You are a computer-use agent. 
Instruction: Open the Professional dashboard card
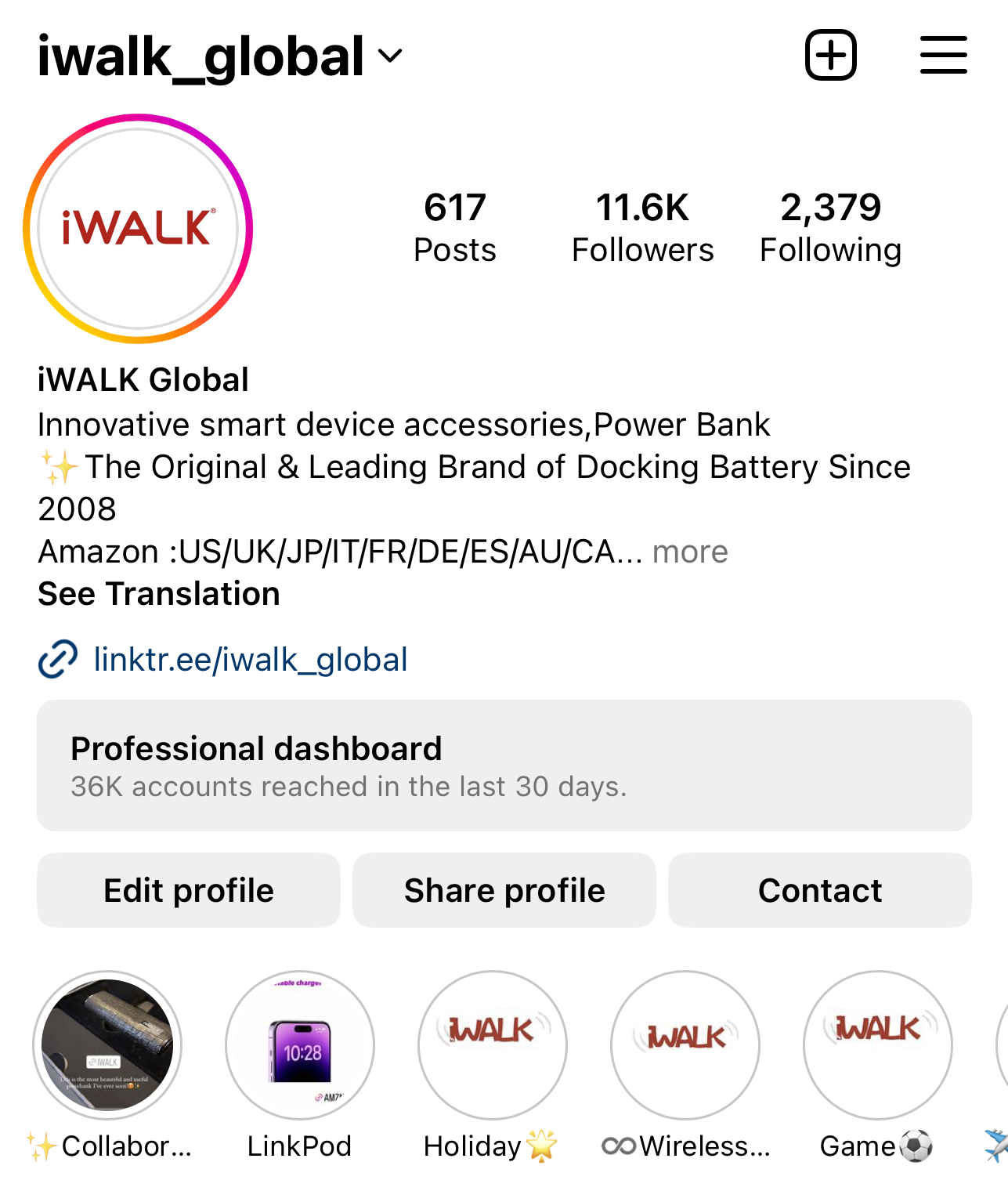click(504, 766)
